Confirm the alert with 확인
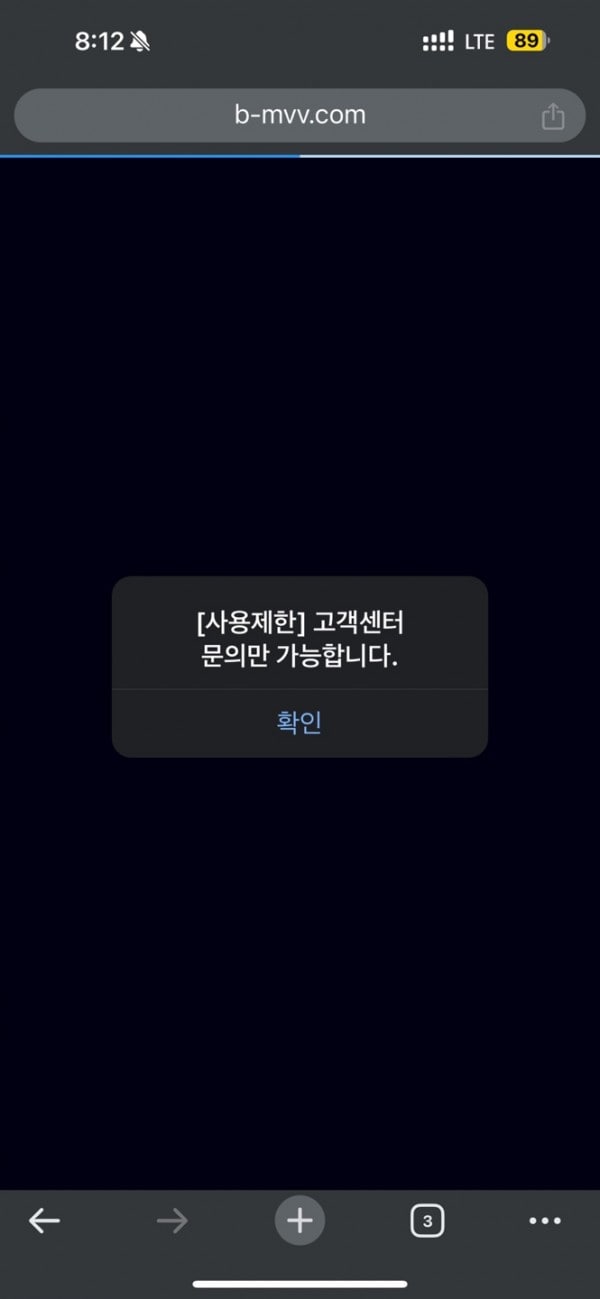This screenshot has height=1299, width=600. 299,723
